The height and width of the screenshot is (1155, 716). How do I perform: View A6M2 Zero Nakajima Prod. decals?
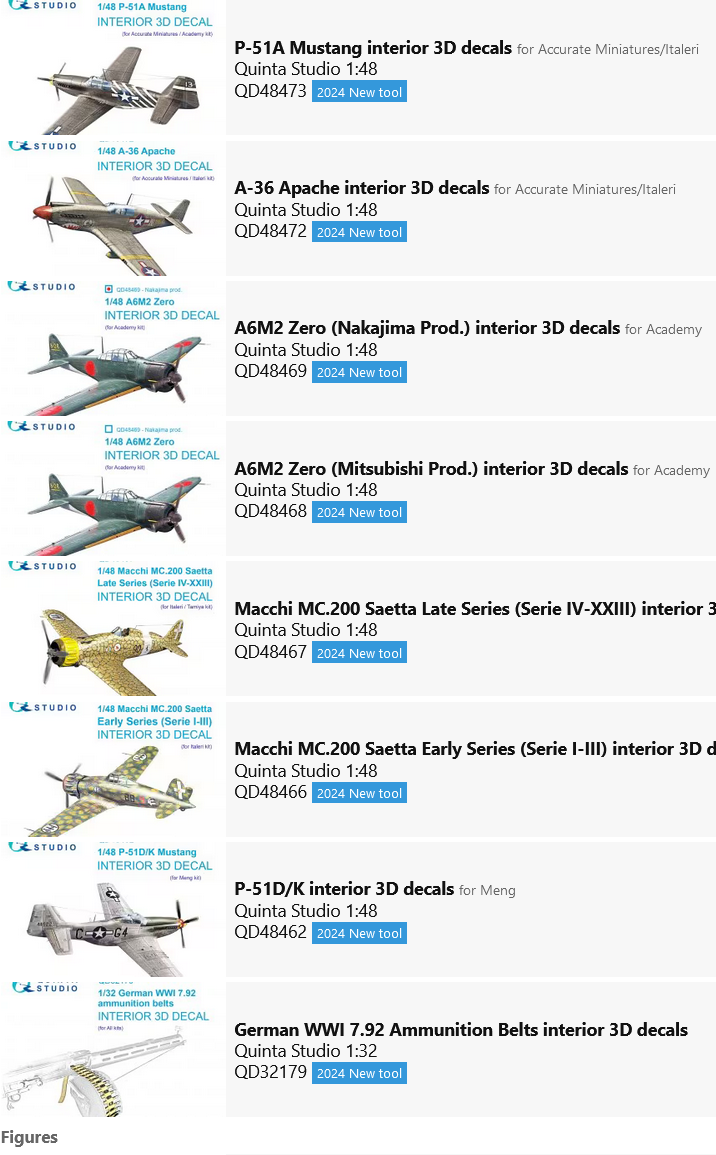pyautogui.click(x=427, y=328)
